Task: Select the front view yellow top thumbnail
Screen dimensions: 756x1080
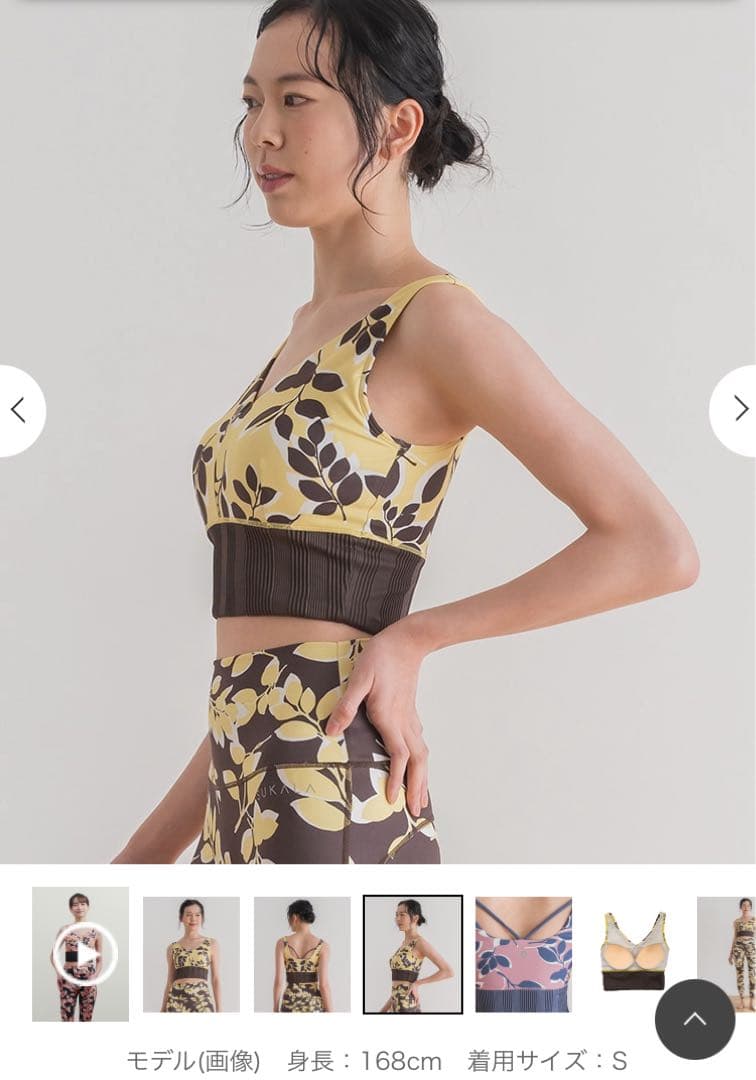Action: tap(191, 954)
